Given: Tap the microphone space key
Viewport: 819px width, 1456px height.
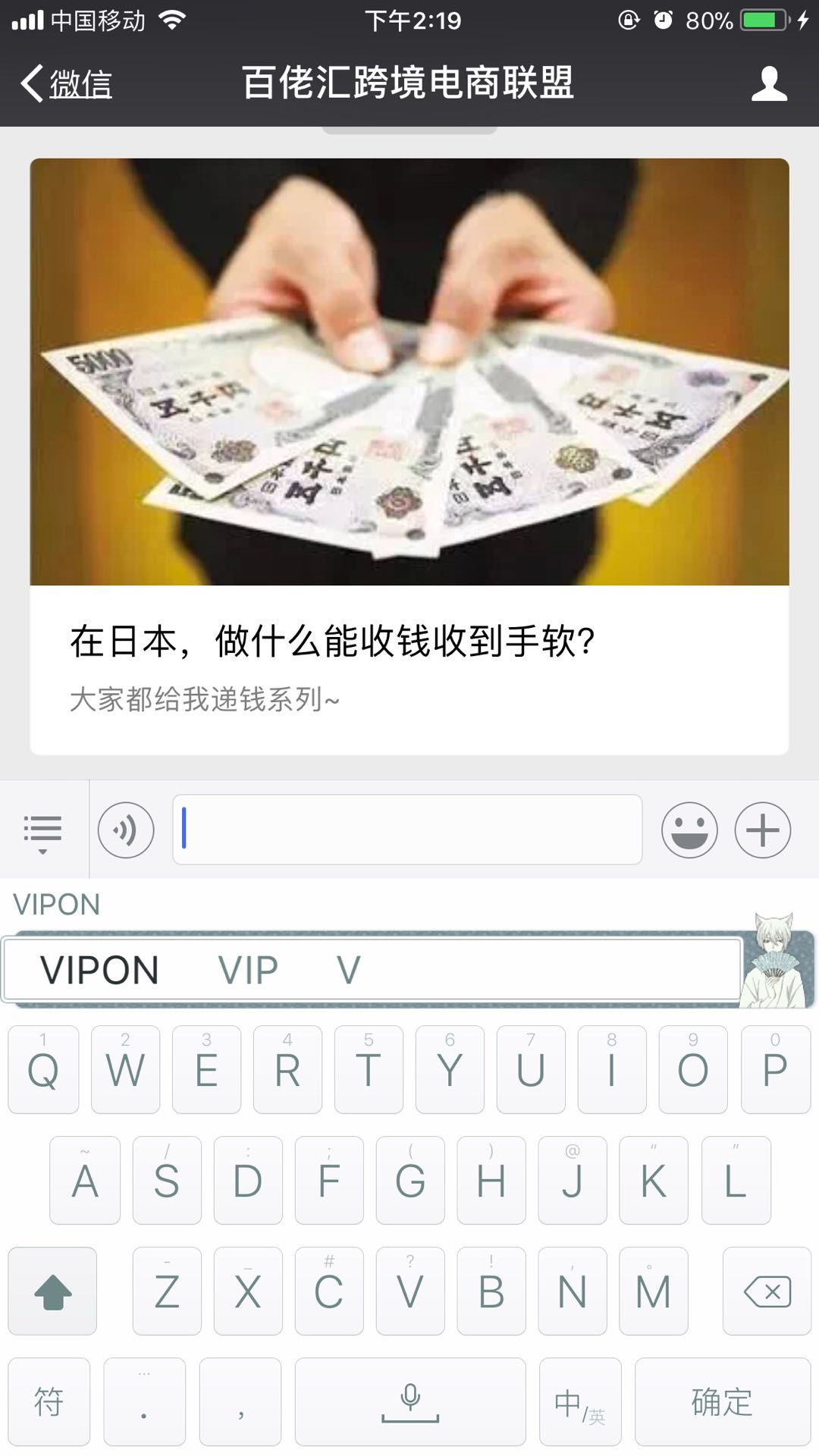Looking at the screenshot, I should click(x=409, y=1401).
